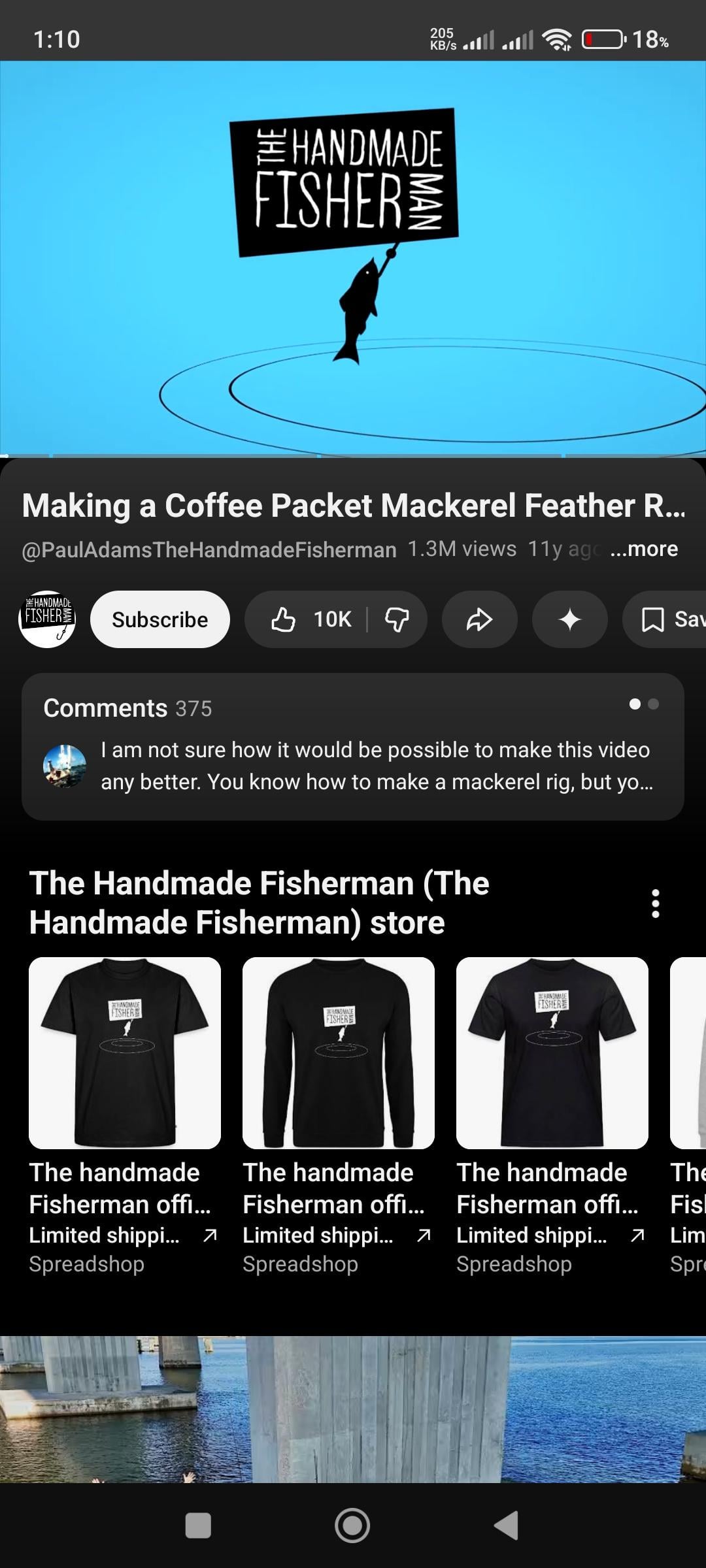Image resolution: width=706 pixels, height=1568 pixels.
Task: Open the comments section
Action: click(x=353, y=746)
